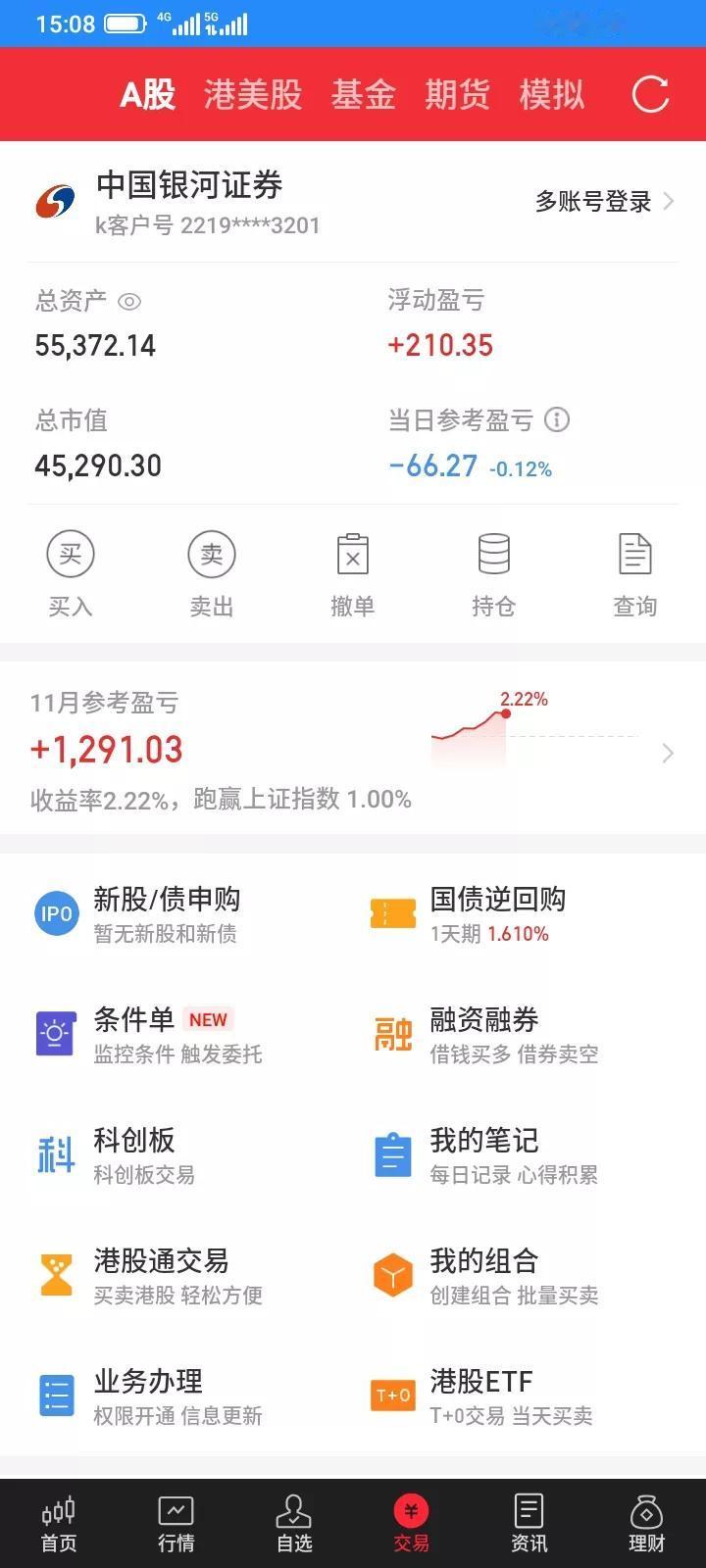This screenshot has width=706, height=1568.
Task: Select the 查询 query icon
Action: (x=634, y=573)
